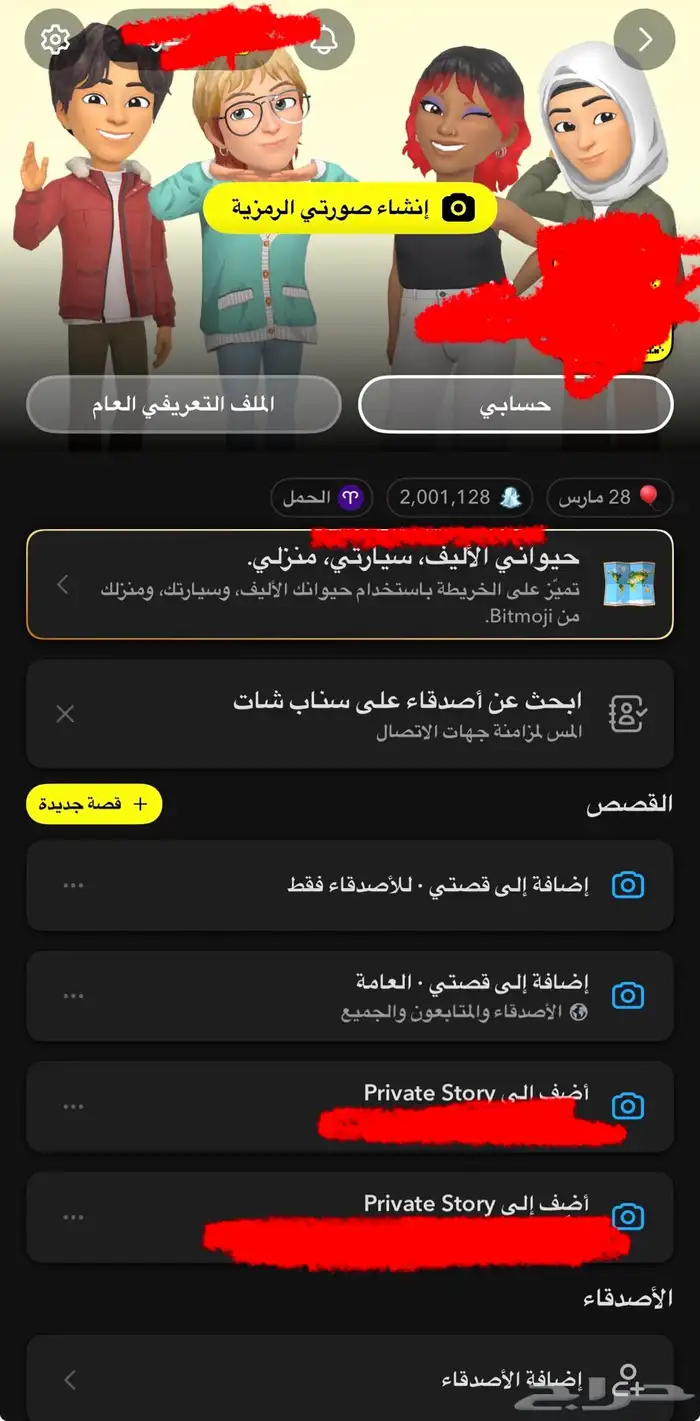Open the 2,001,128 Snap score chip
This screenshot has height=1421, width=700.
pos(459,497)
